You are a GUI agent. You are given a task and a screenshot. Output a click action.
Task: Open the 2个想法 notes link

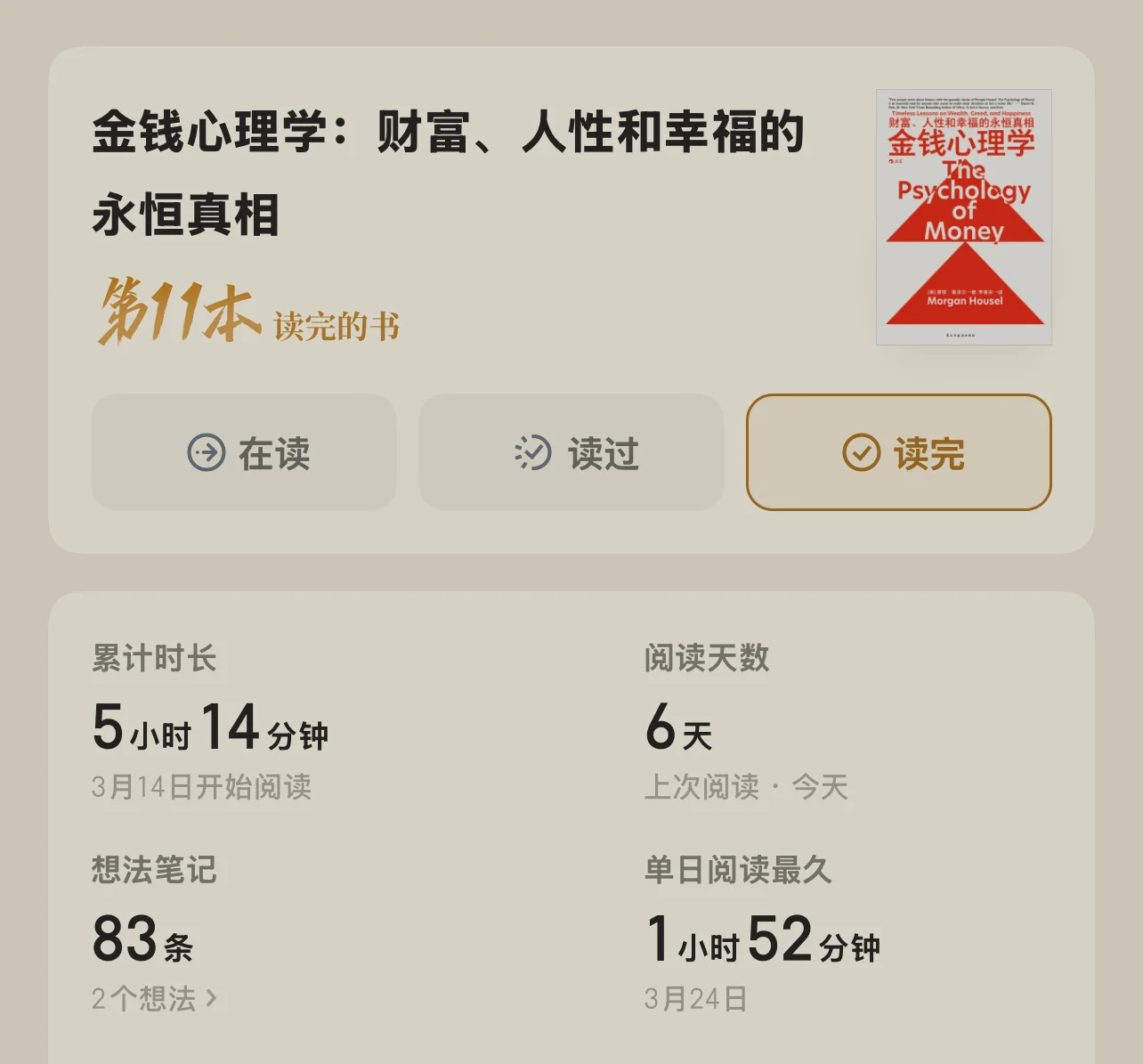click(x=153, y=998)
